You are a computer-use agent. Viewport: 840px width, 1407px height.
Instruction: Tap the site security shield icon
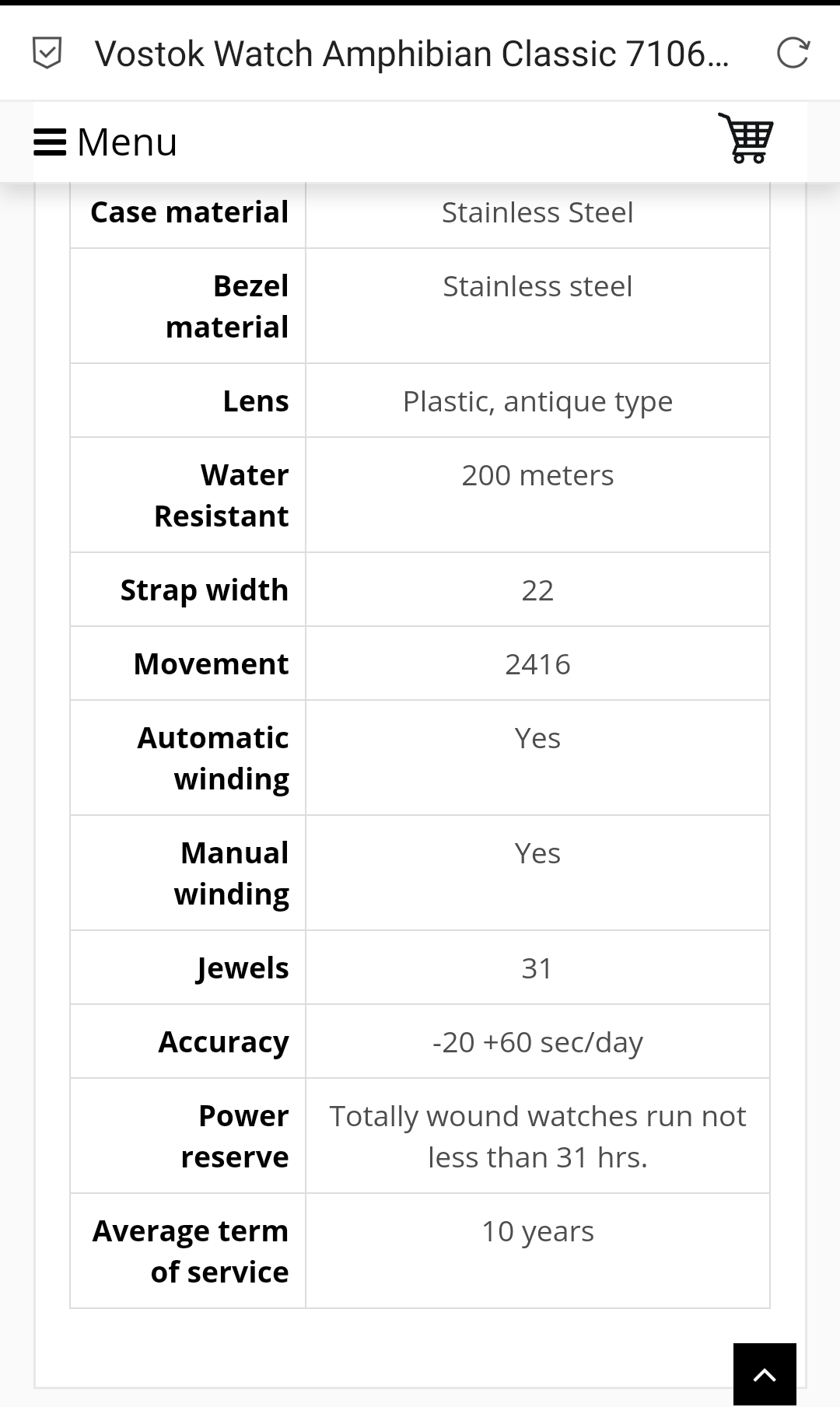pos(47,54)
